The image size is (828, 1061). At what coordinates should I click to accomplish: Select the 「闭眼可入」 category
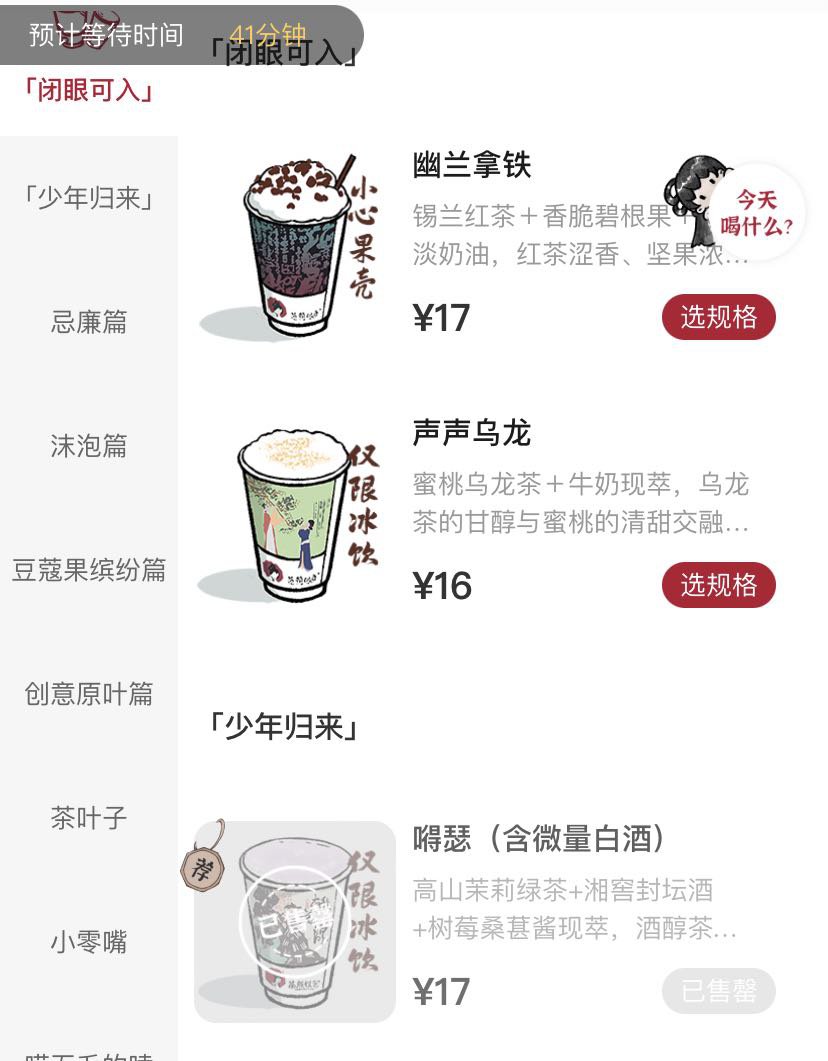(x=89, y=92)
